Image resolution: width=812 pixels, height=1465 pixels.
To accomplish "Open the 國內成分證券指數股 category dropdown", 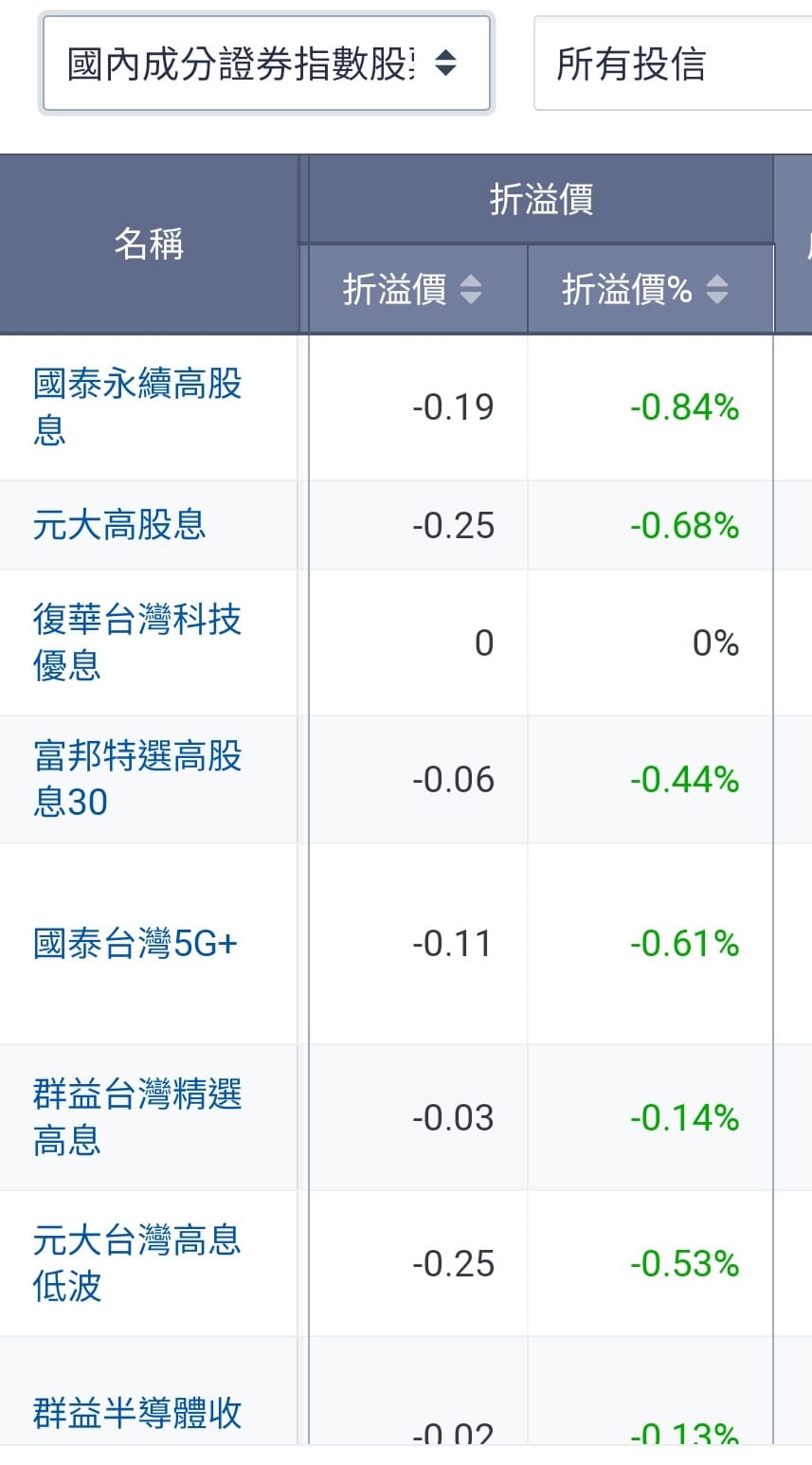I will [265, 63].
